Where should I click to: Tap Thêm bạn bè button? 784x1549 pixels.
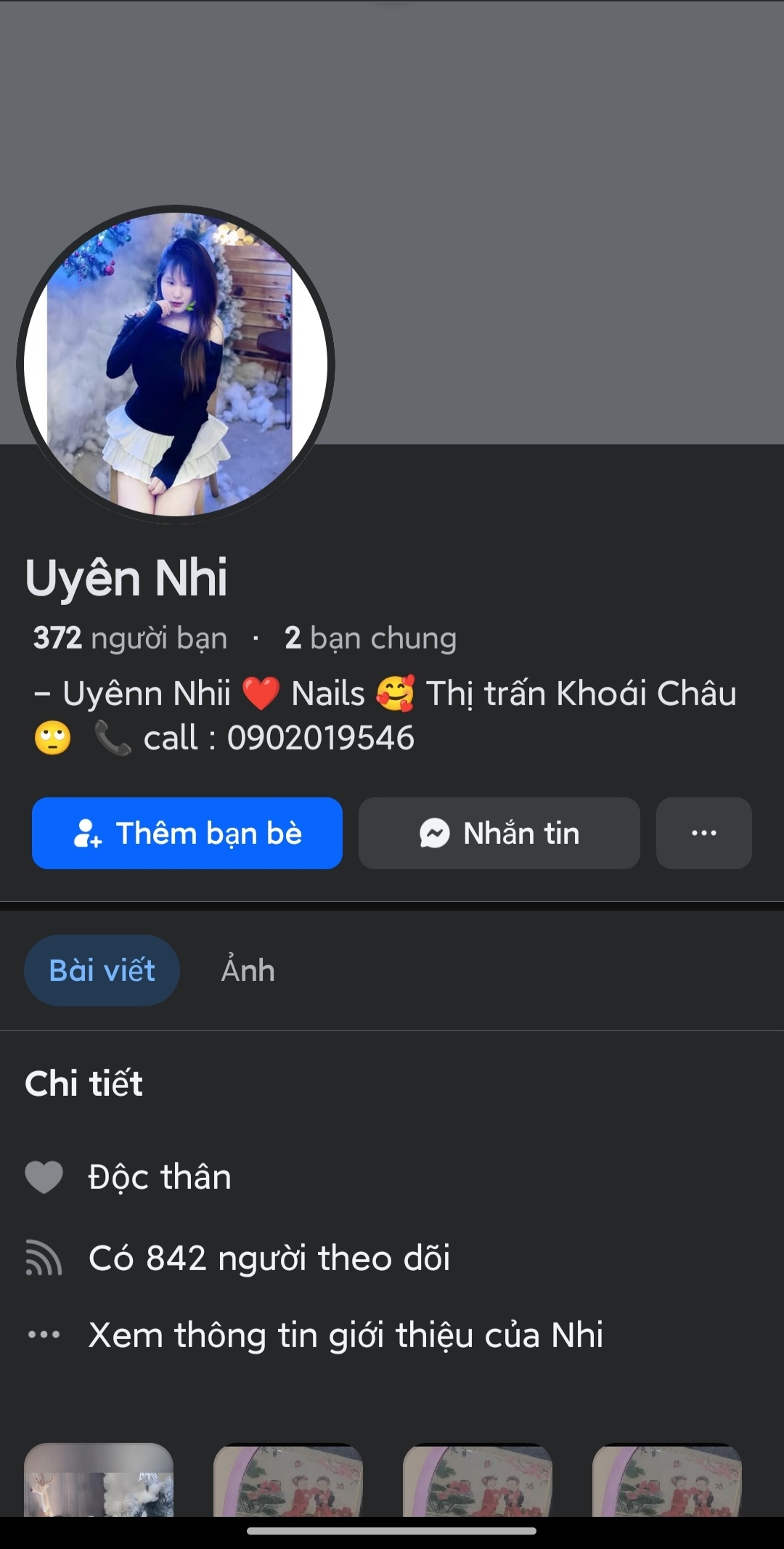click(187, 833)
